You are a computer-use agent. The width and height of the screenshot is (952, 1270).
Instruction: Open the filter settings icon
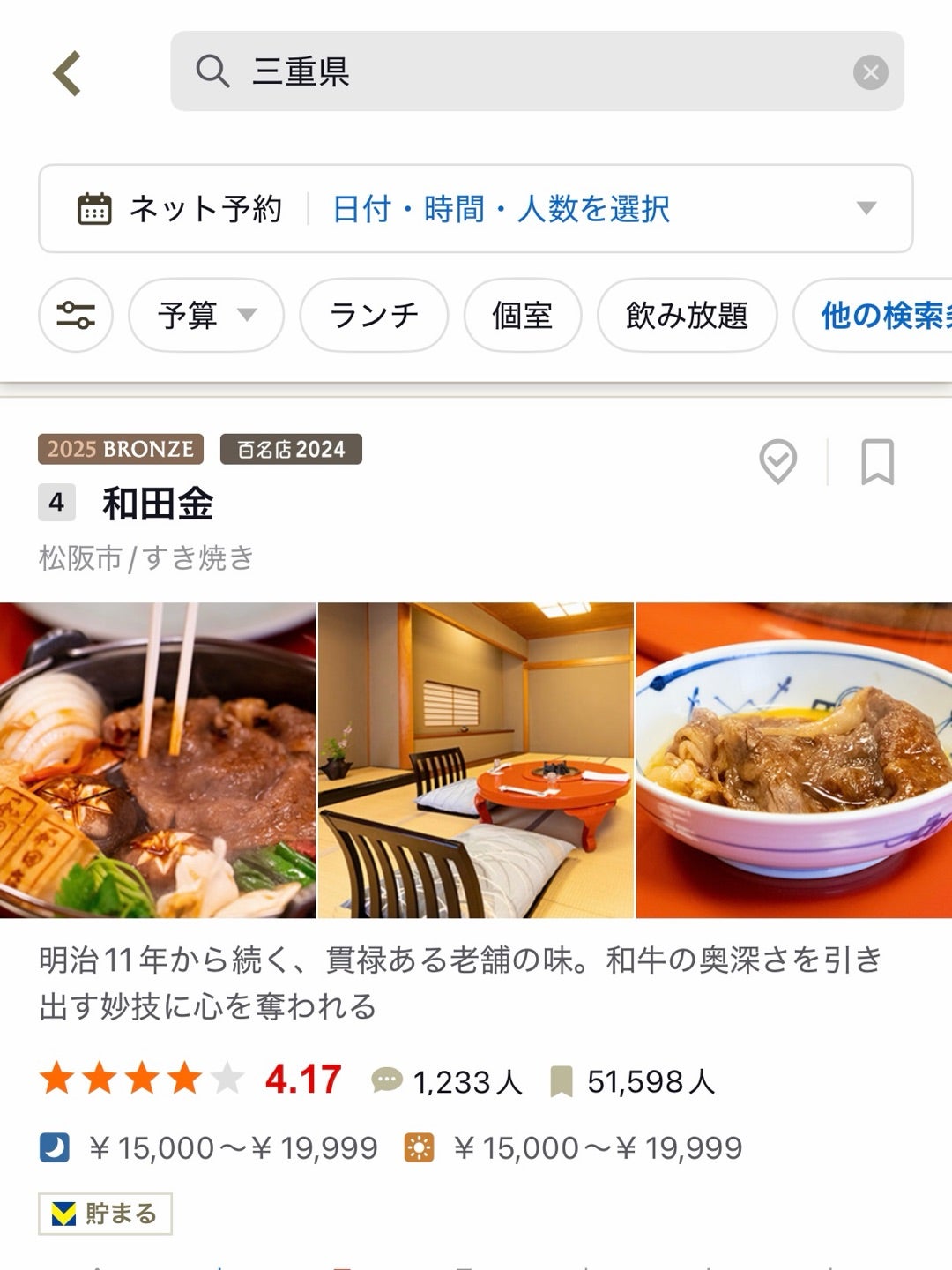pyautogui.click(x=76, y=315)
